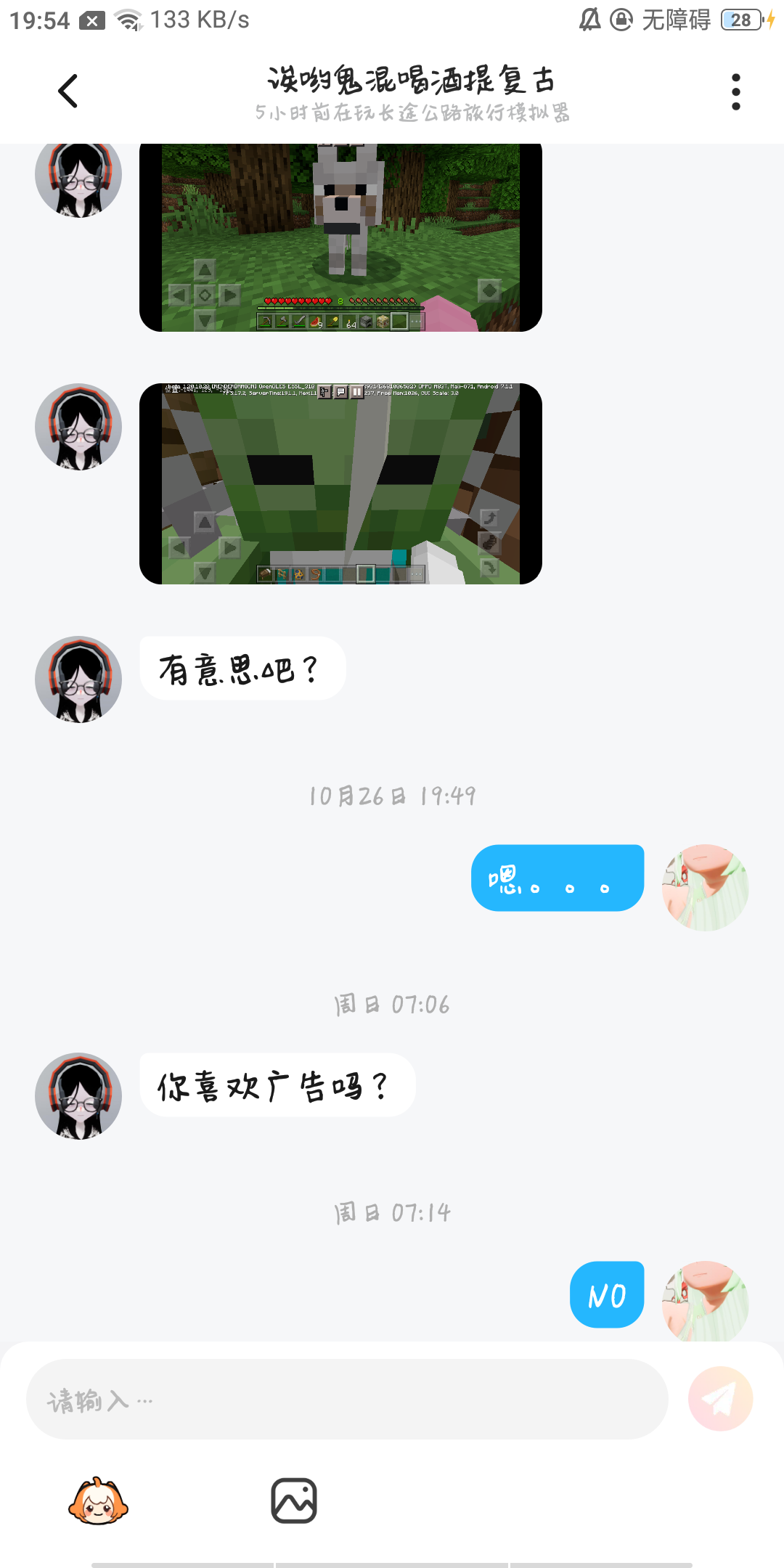Open my avatar beside the NO message
This screenshot has height=1568, width=784.
[x=705, y=1301]
